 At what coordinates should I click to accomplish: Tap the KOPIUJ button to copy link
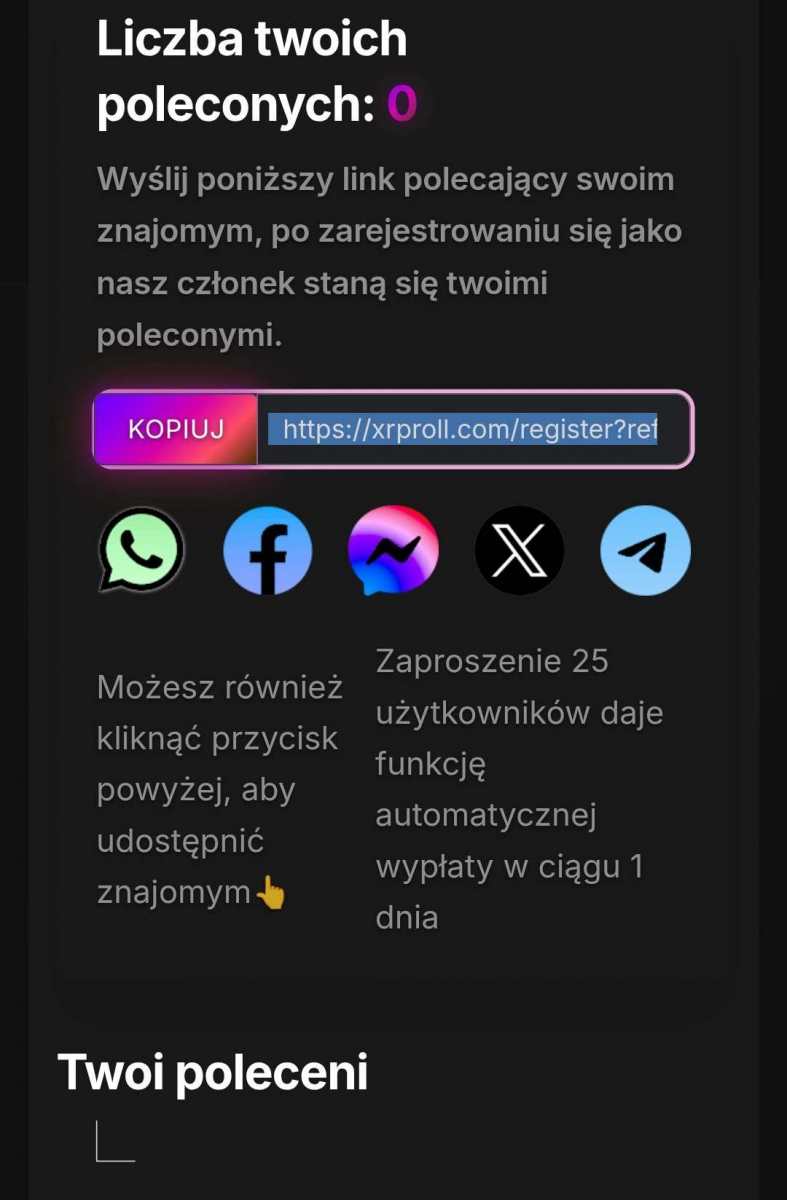tap(176, 429)
